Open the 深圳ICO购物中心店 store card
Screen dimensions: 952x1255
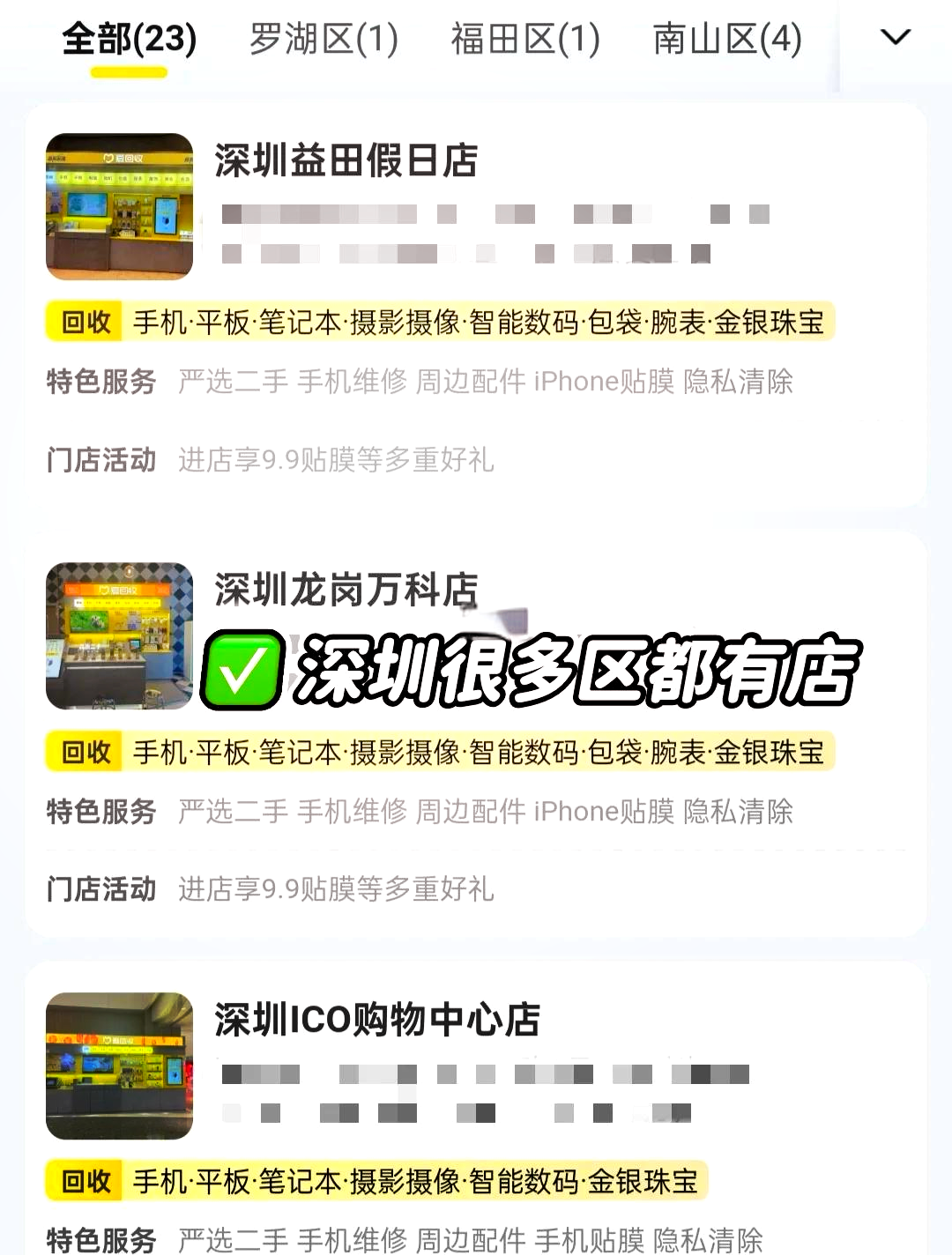point(377,1020)
